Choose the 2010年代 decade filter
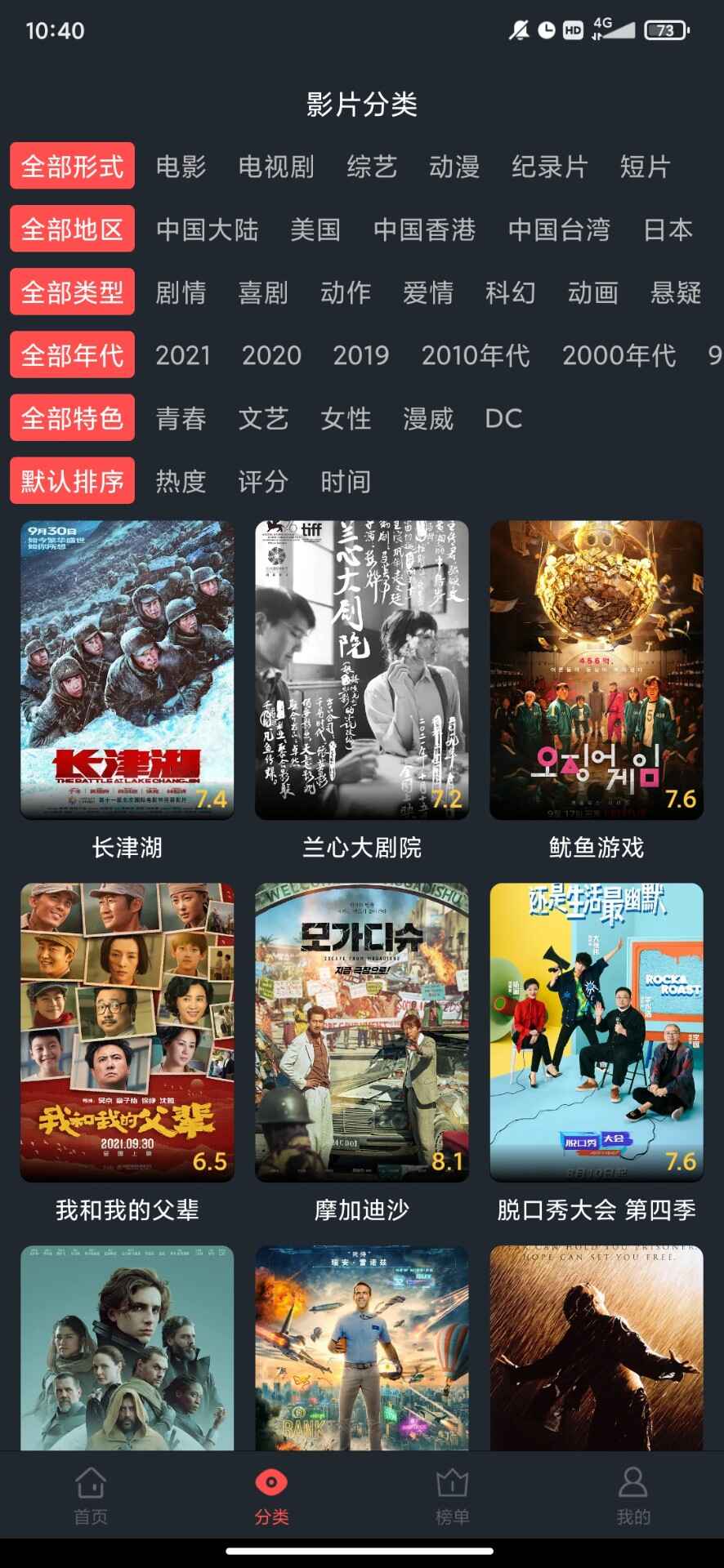This screenshot has width=724, height=1568. pos(475,355)
